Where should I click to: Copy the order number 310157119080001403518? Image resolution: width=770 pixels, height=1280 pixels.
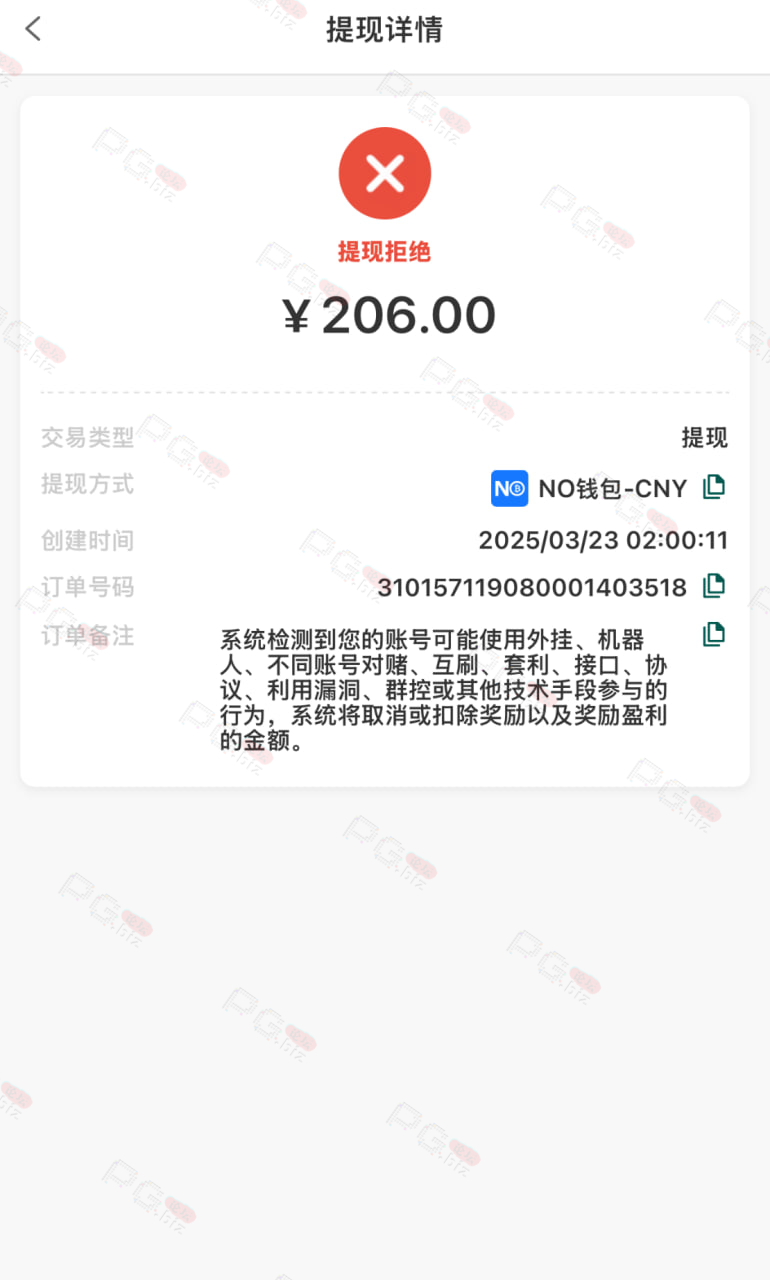(x=713, y=586)
